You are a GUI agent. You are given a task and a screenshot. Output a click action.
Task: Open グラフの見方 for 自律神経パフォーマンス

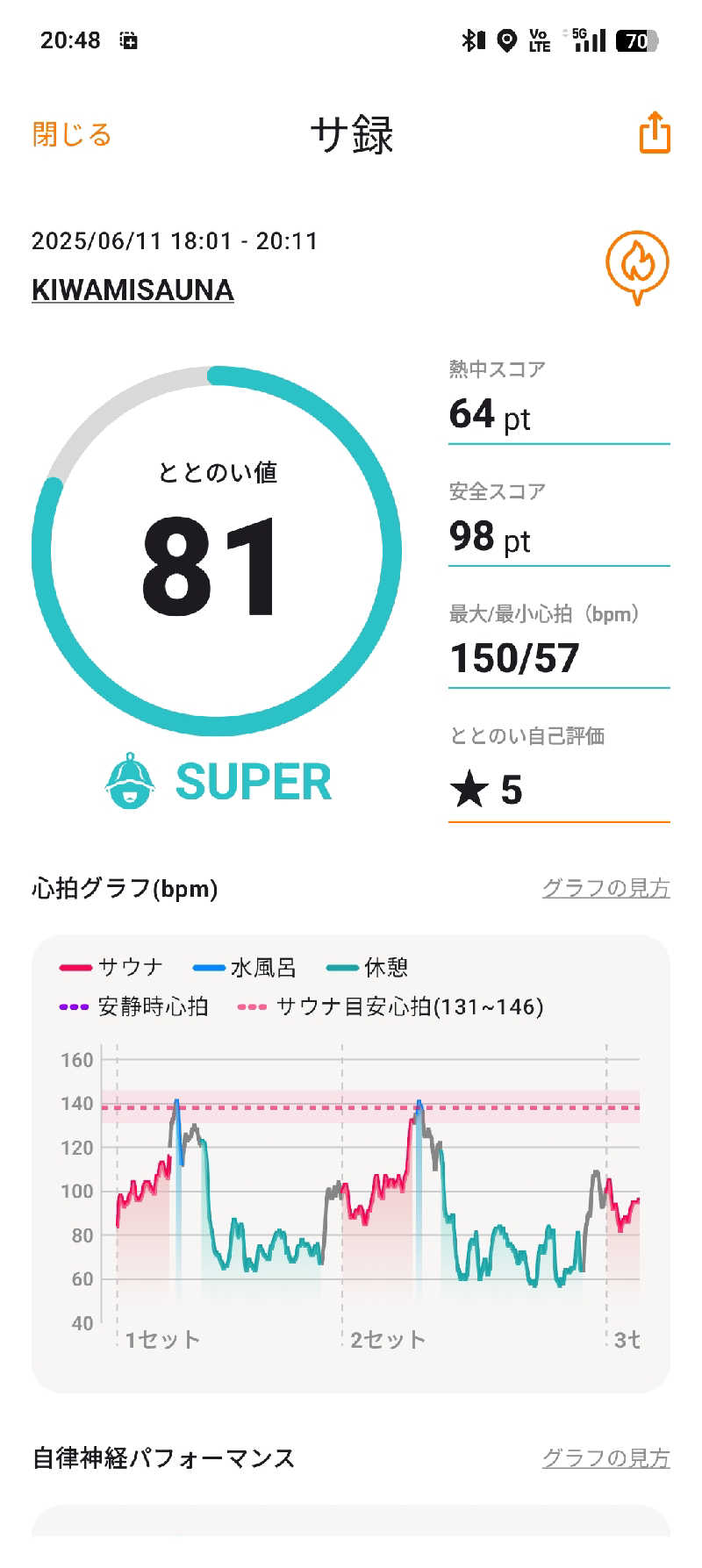(x=605, y=1458)
